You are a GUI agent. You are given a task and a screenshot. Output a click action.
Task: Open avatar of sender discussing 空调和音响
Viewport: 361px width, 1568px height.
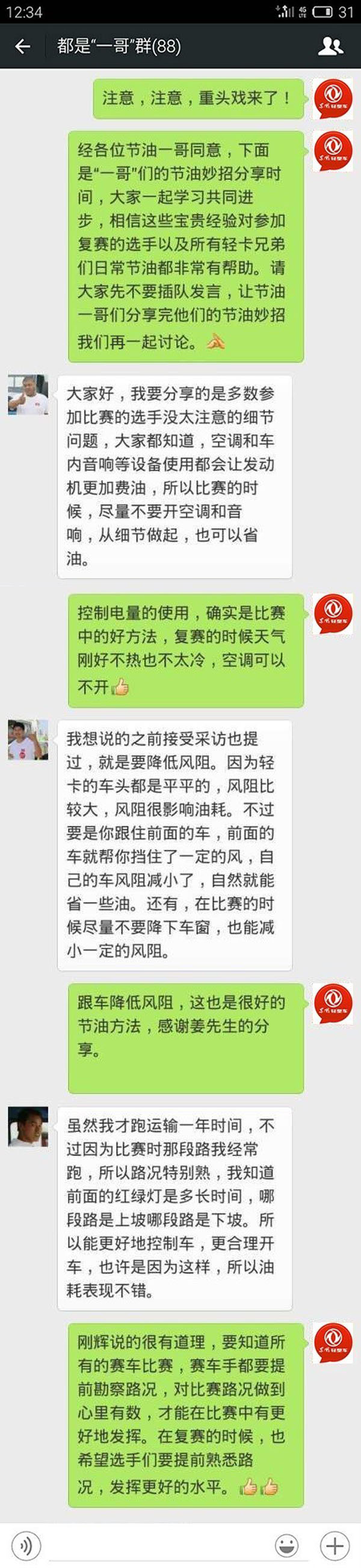pyautogui.click(x=28, y=395)
